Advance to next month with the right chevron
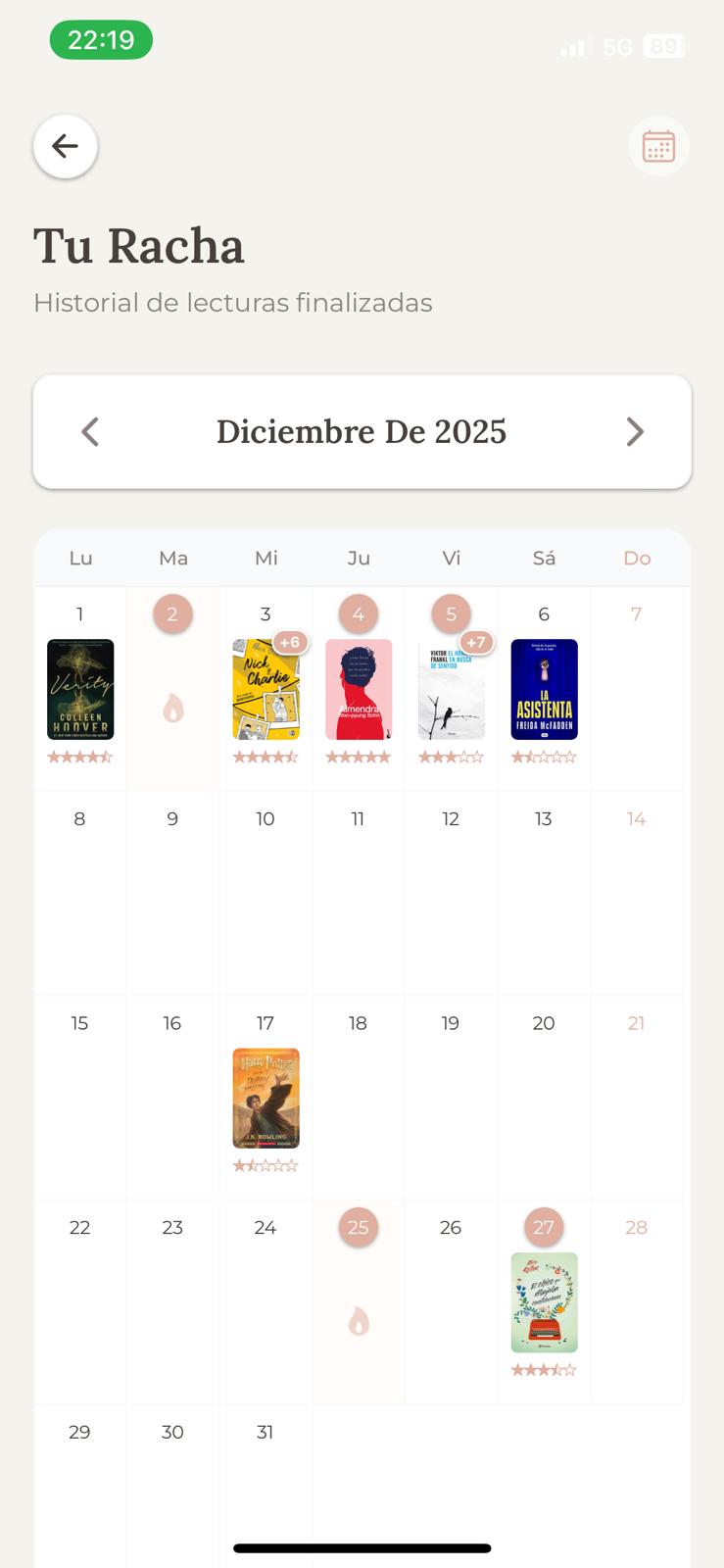 635,431
